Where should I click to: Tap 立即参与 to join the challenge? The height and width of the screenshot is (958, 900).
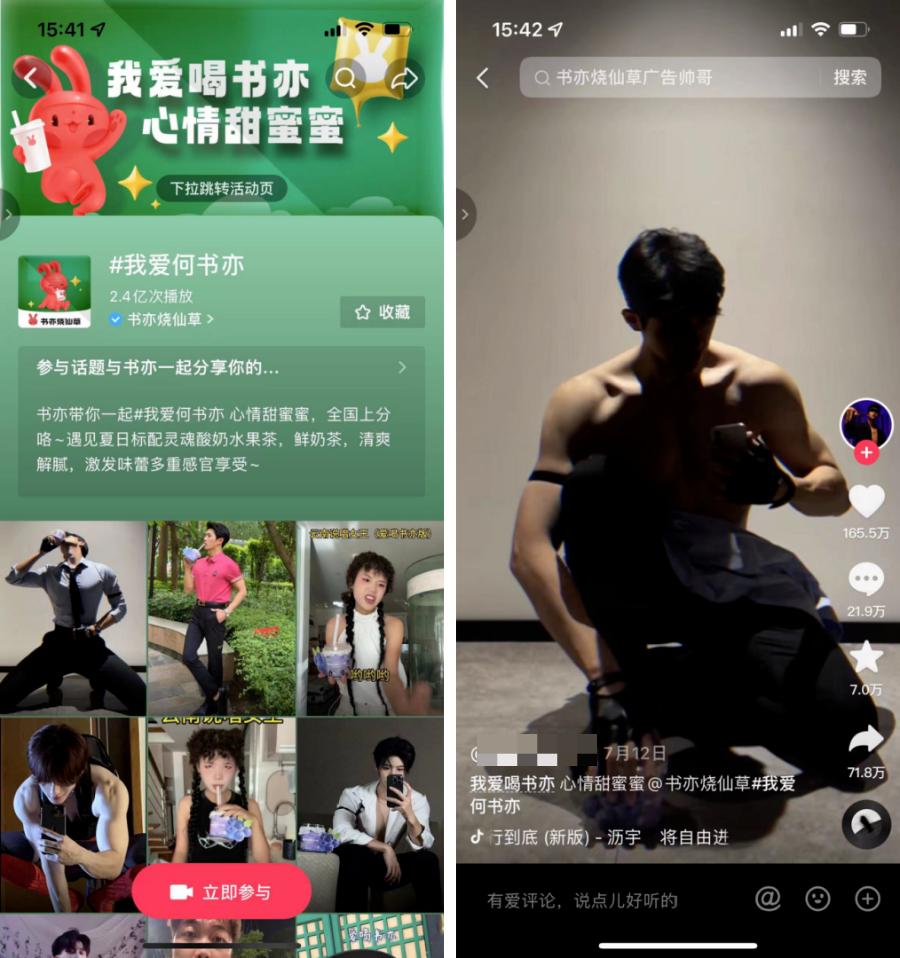(221, 892)
